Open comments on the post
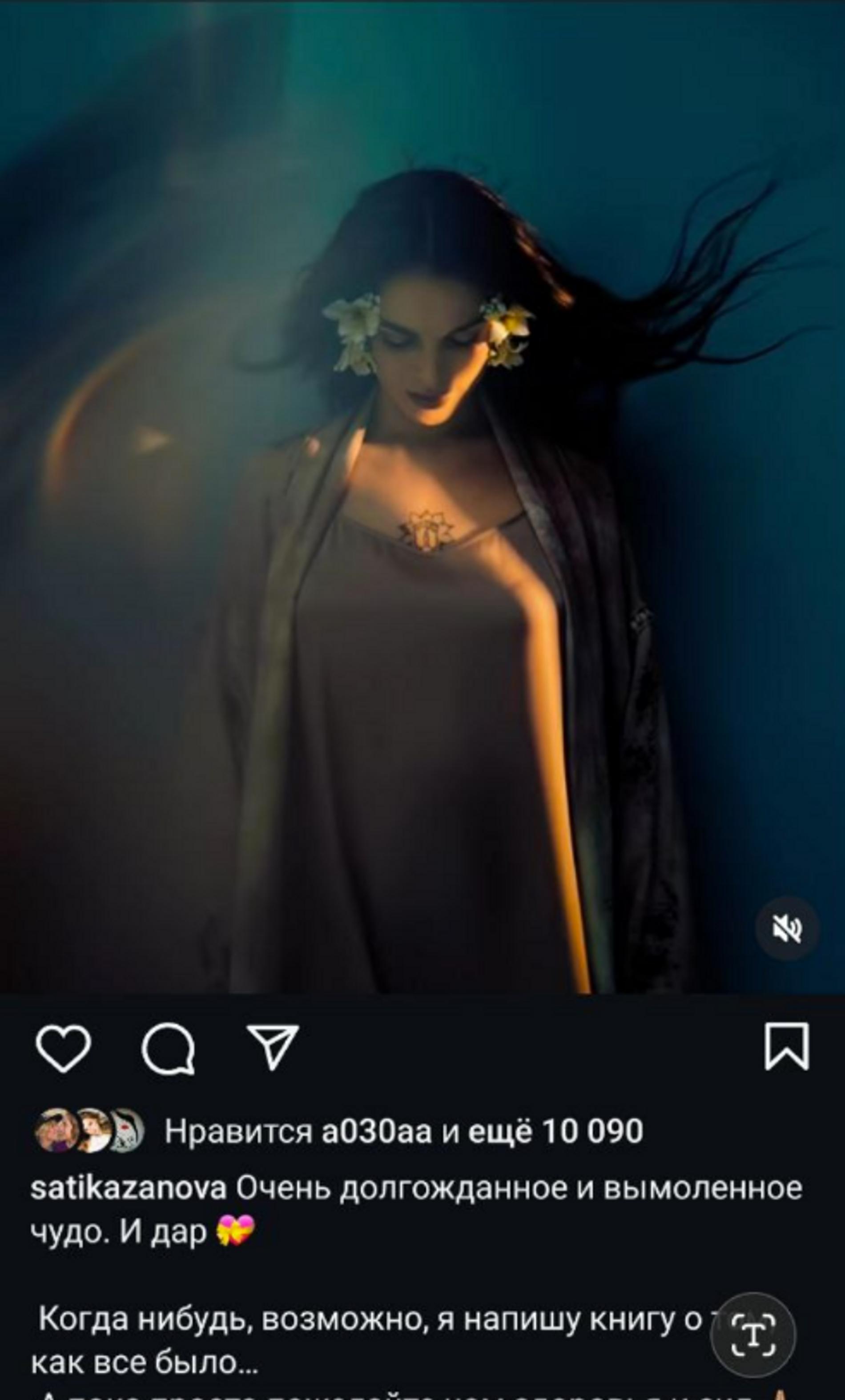The image size is (845, 1400). click(168, 1051)
